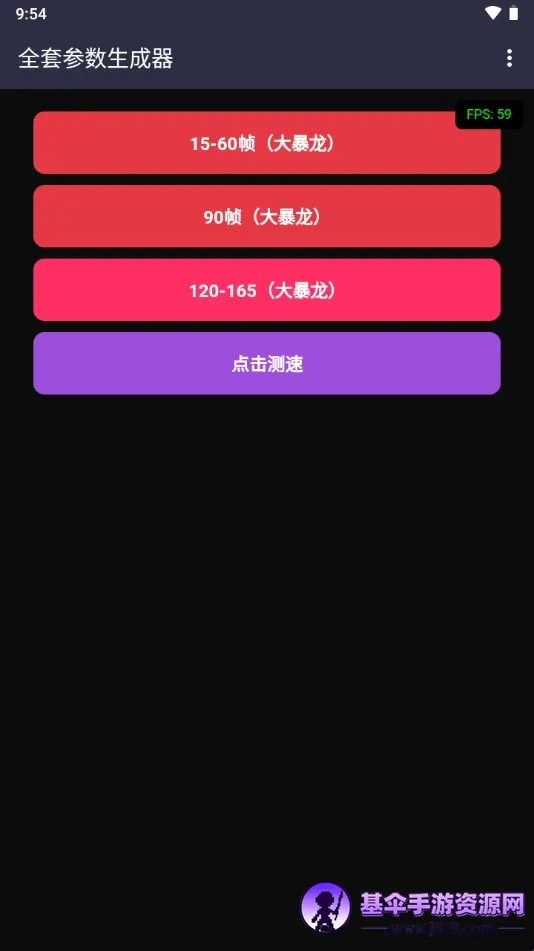
Task: Select the 15-60帧(大暴龙) option
Action: click(x=267, y=143)
